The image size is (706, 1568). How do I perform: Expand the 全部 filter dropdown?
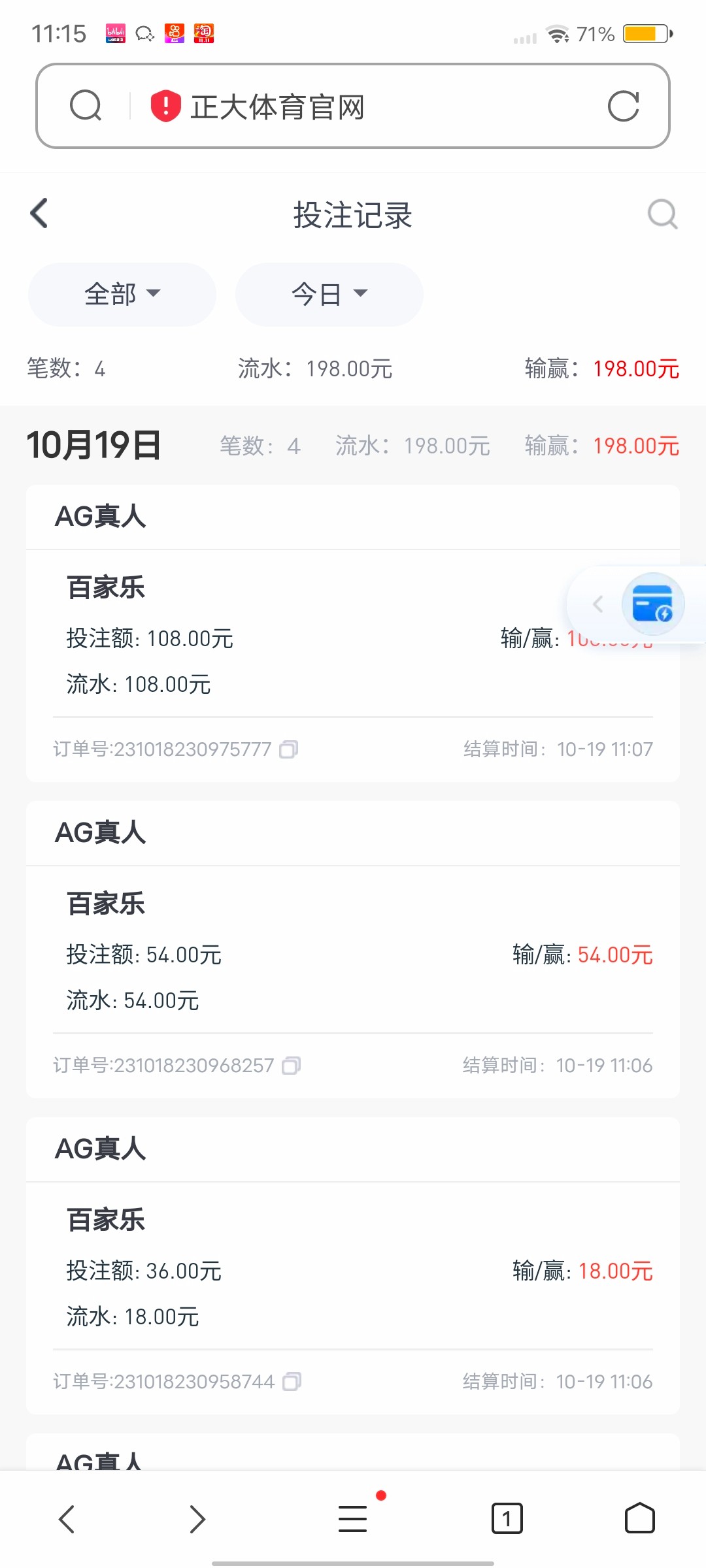tap(122, 294)
